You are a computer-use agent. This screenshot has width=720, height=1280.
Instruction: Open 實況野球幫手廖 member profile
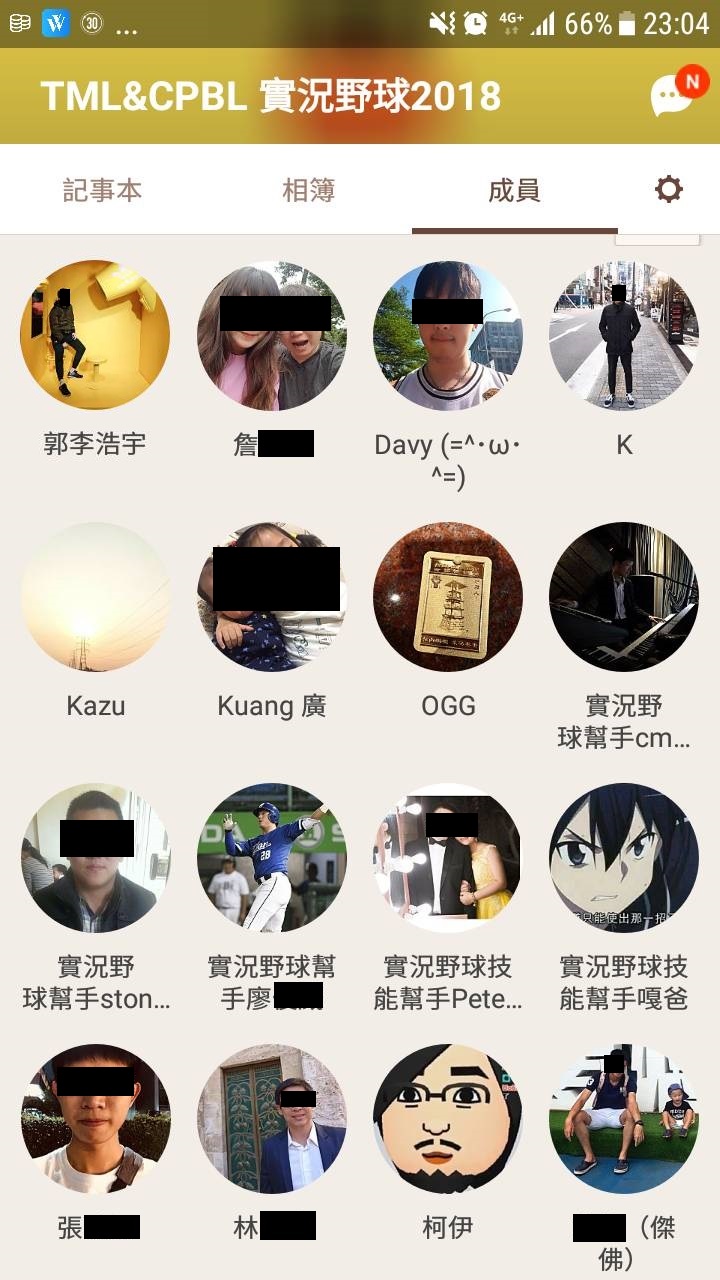[271, 858]
